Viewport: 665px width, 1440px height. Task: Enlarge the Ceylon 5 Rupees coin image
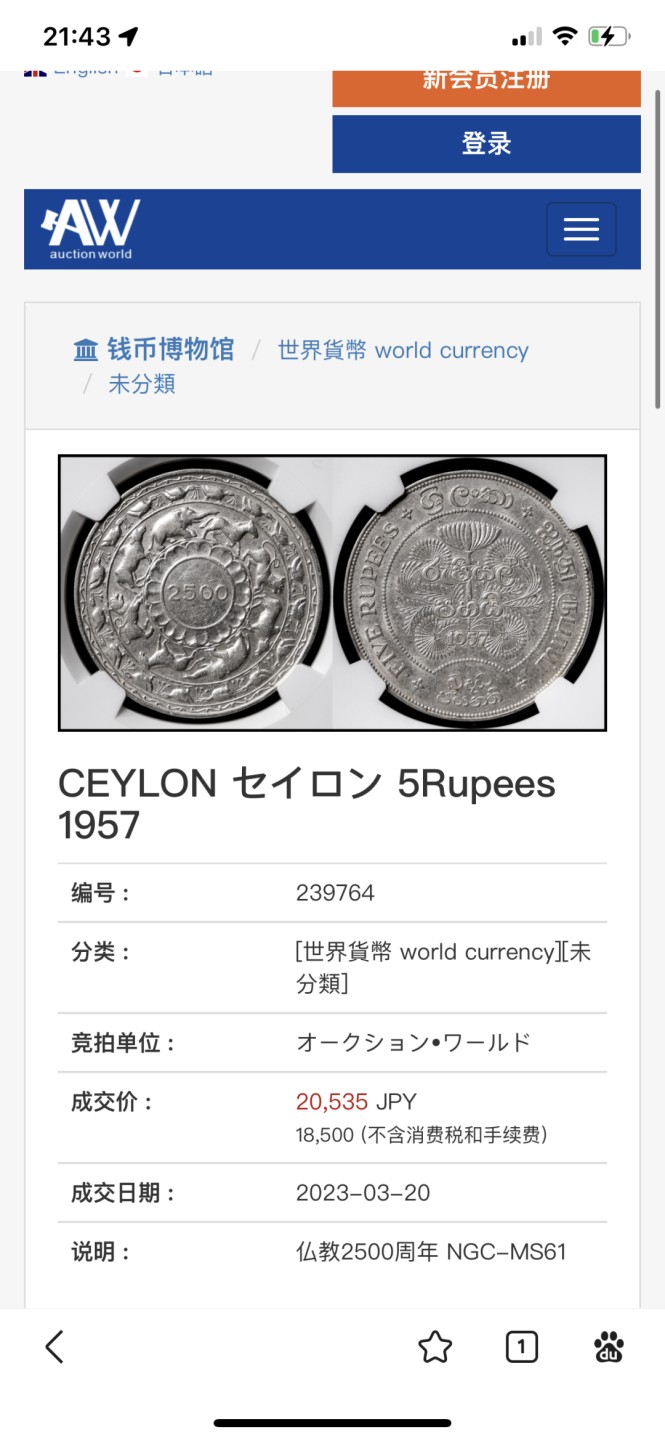coord(332,592)
